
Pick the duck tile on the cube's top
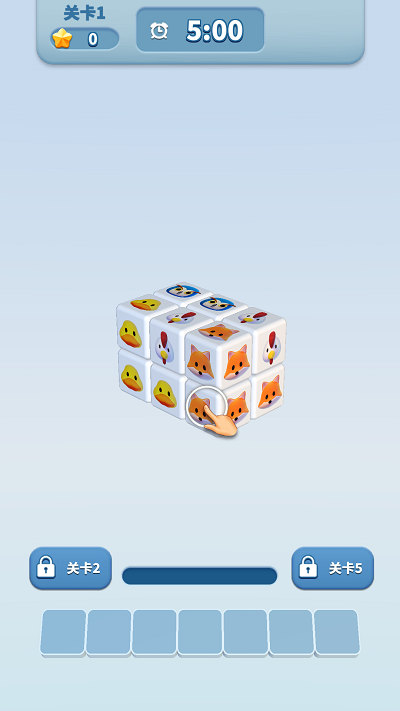coord(146,304)
